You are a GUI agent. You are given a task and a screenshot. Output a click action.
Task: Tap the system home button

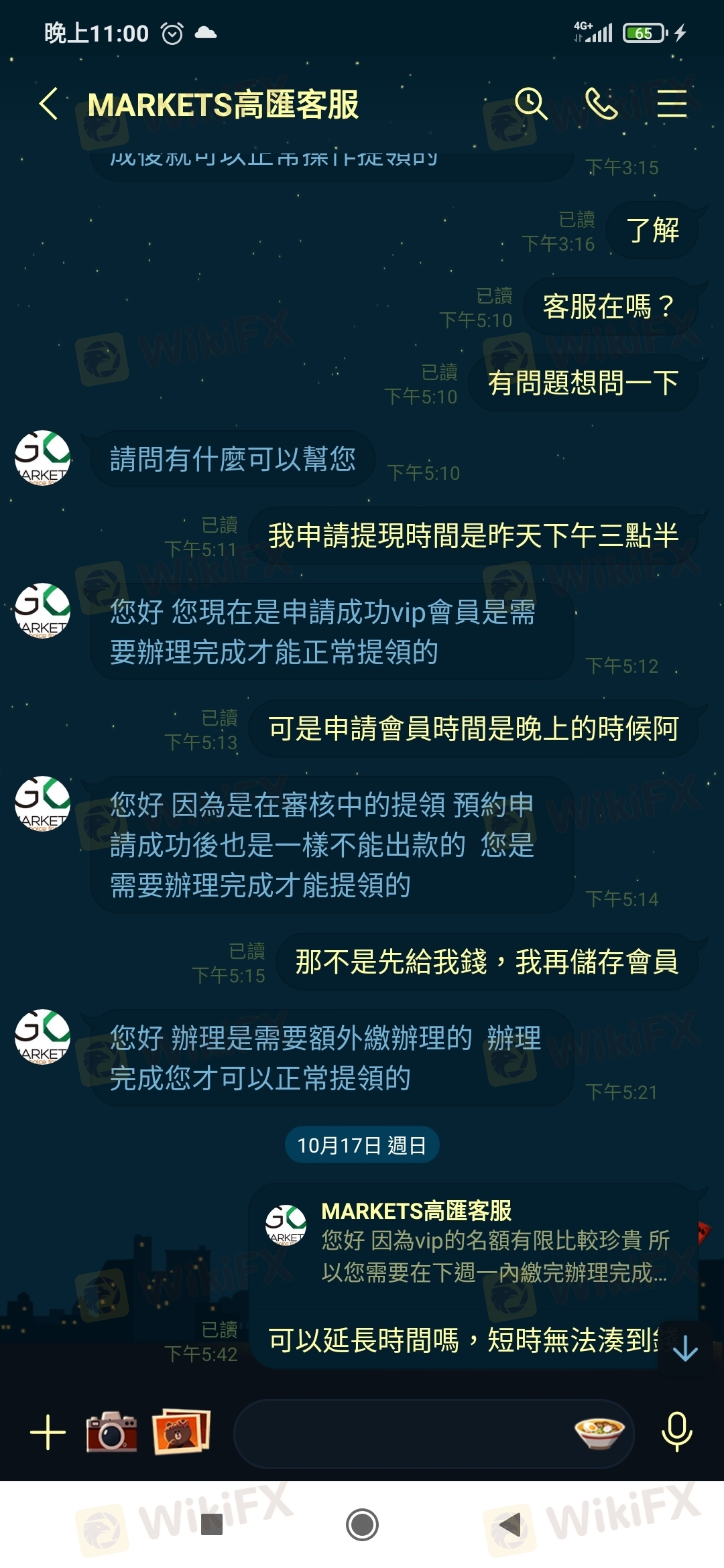[362, 1524]
